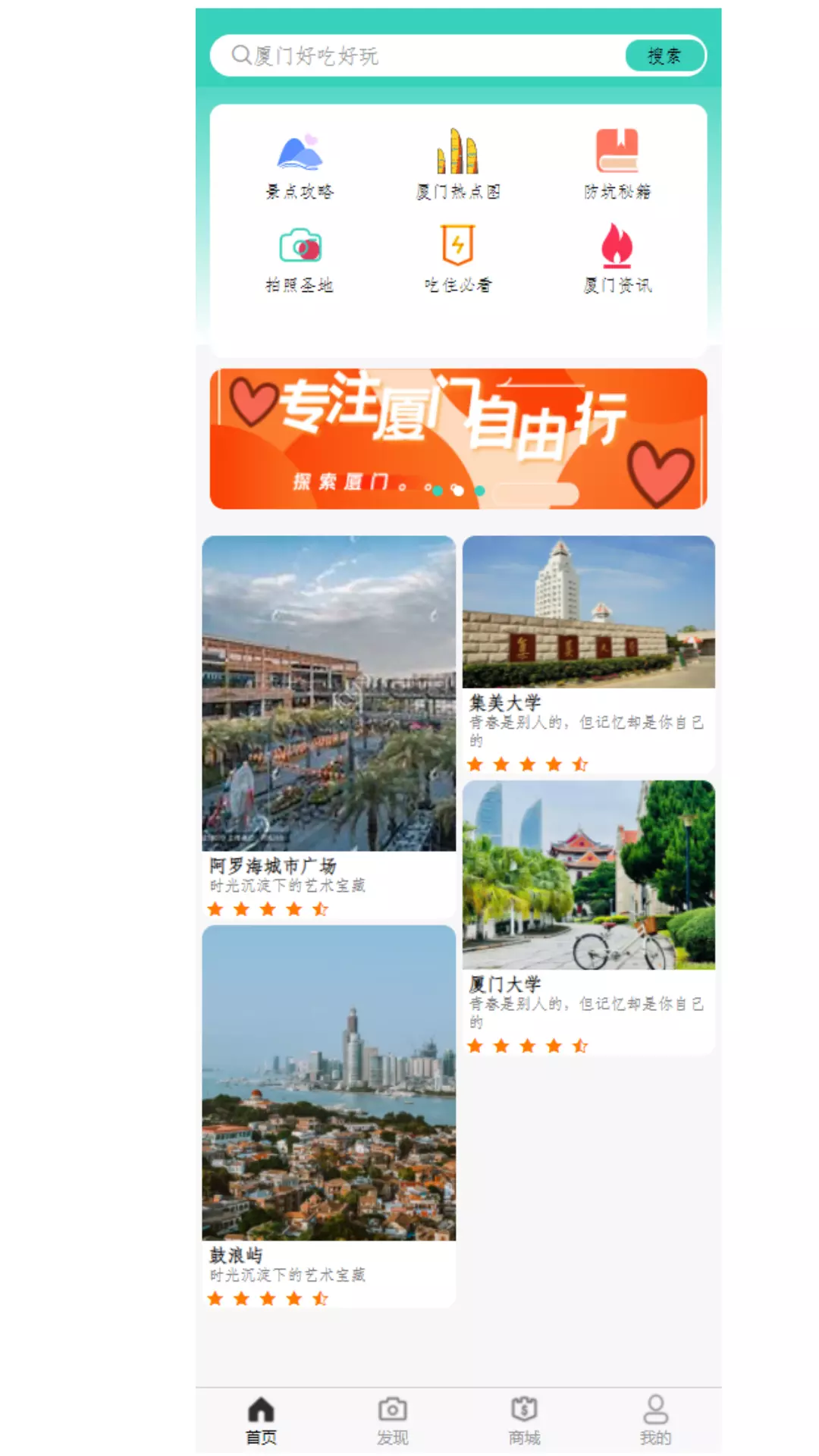Switch to the 我的 tab
Screen dimensions: 819x1456
click(655, 1421)
